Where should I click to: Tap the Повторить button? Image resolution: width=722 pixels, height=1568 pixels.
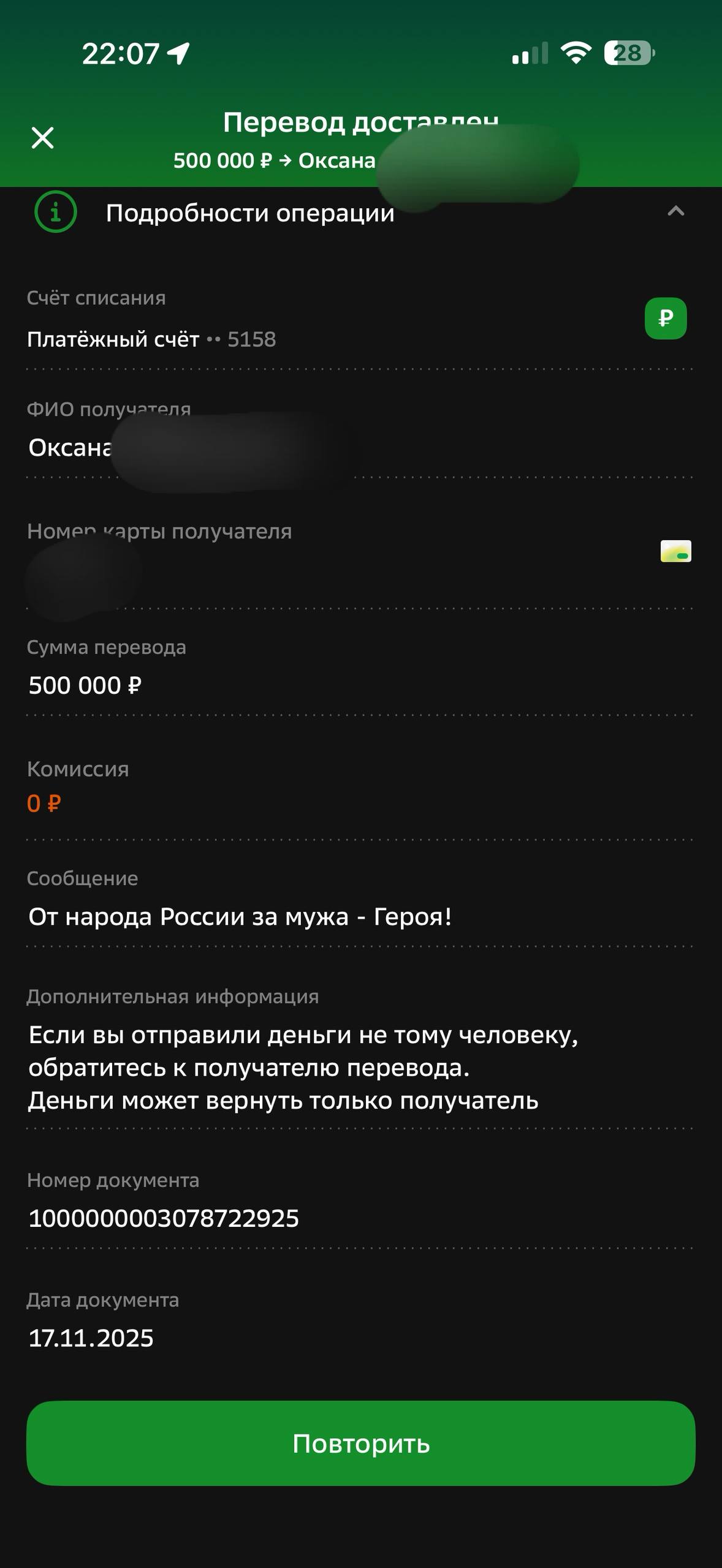click(360, 1443)
